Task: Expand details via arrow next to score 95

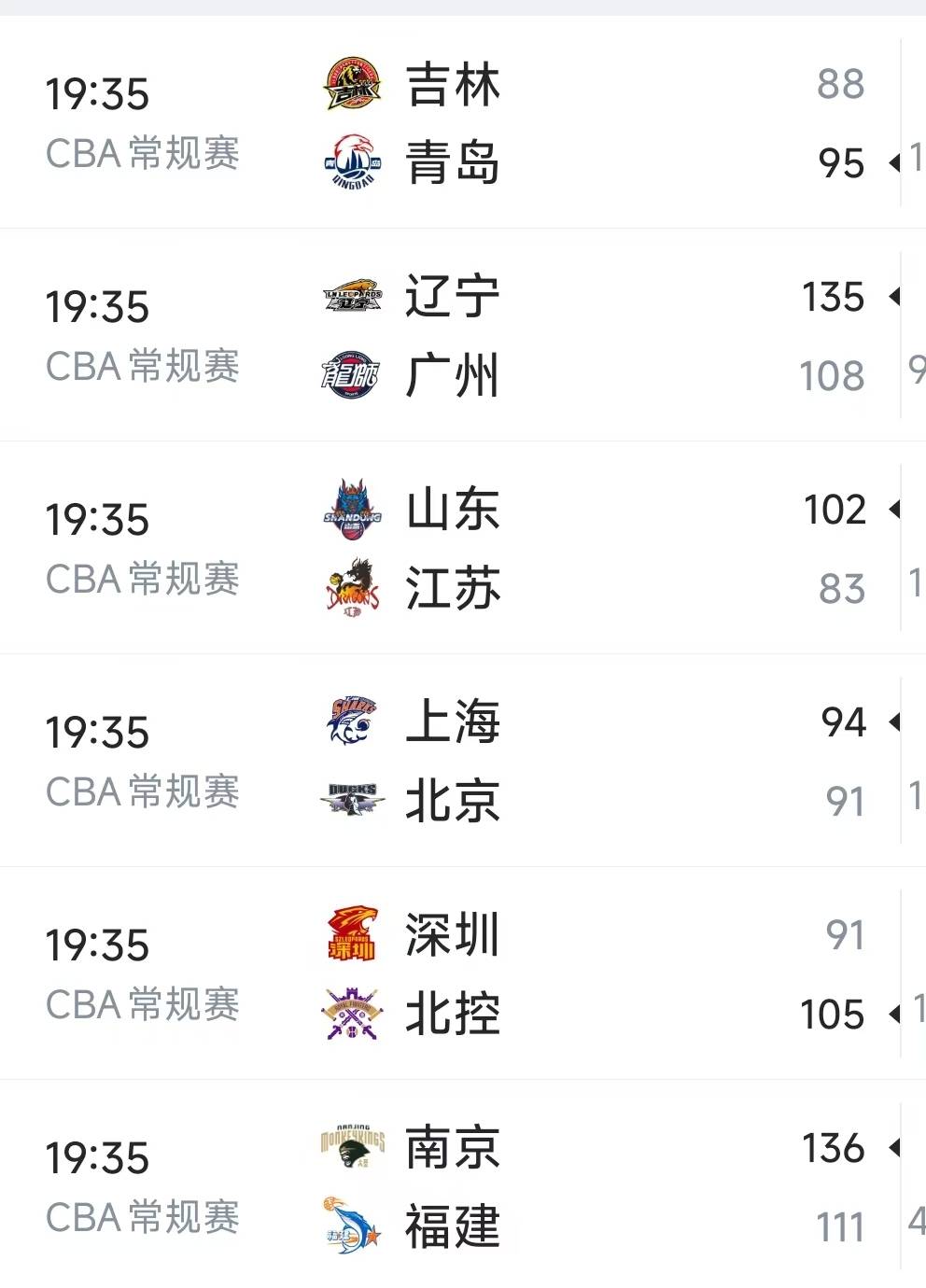Action: click(894, 163)
